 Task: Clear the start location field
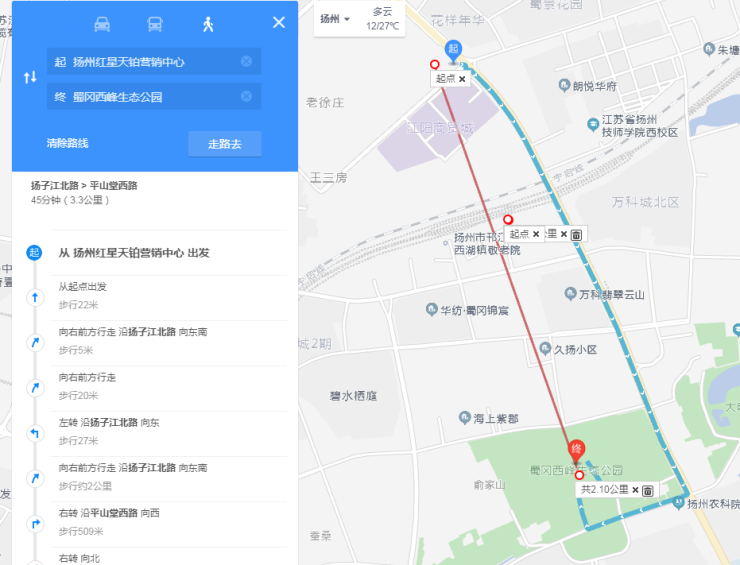click(x=246, y=62)
